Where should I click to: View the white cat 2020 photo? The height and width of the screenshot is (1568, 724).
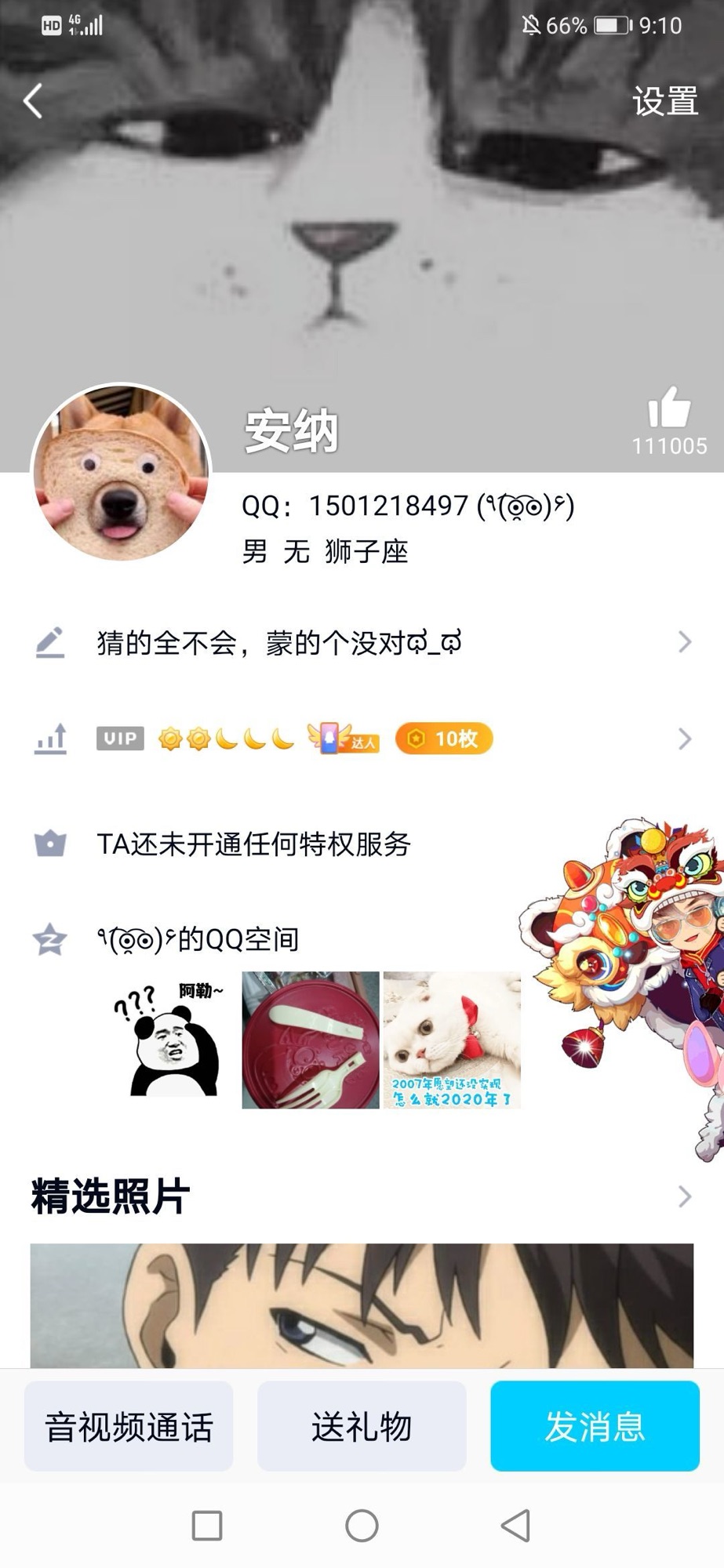(452, 1040)
